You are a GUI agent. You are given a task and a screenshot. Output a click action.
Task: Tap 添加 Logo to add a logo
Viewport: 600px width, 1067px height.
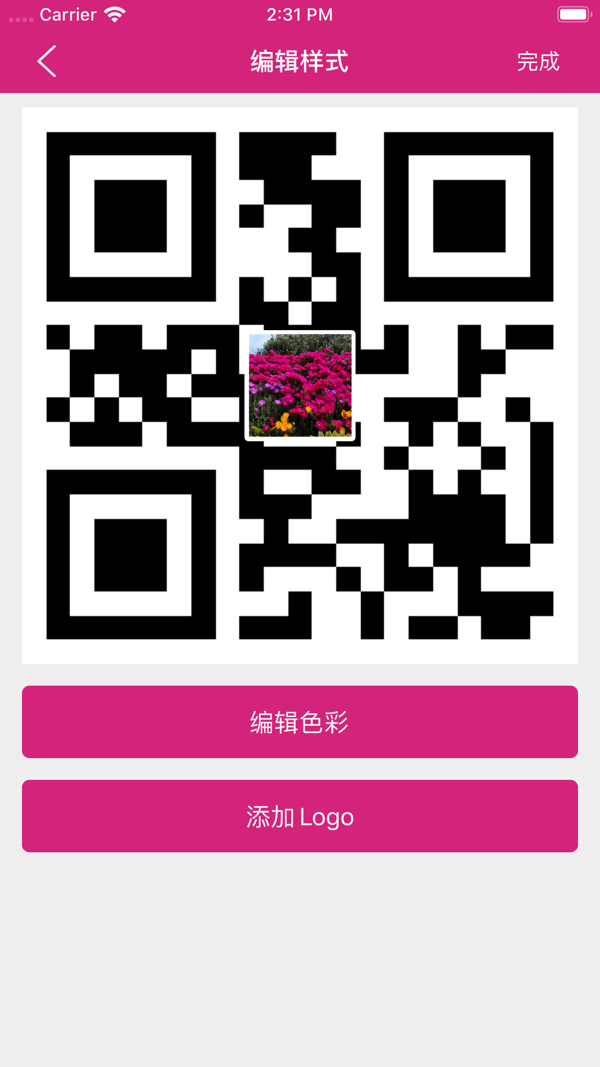point(300,816)
